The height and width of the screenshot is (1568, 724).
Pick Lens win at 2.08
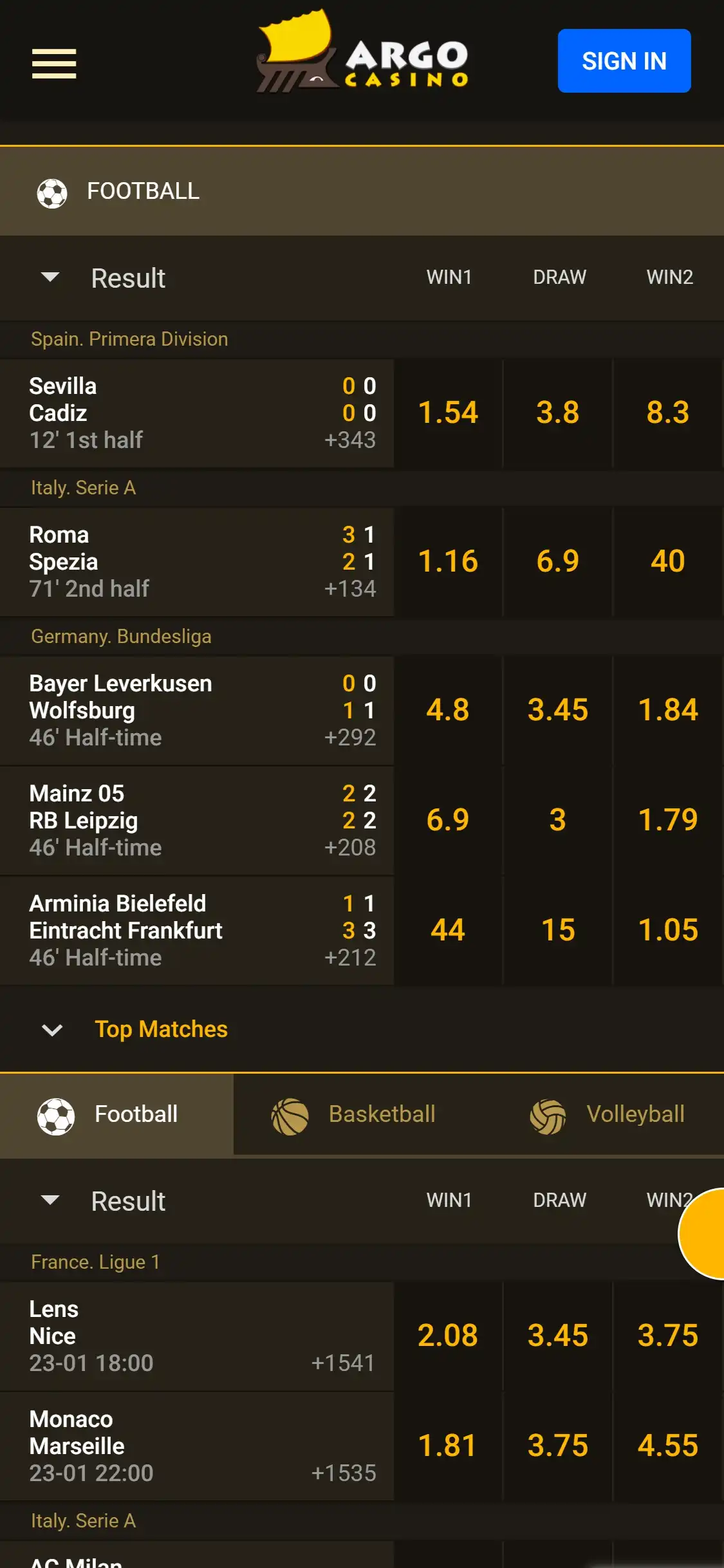click(x=448, y=1336)
